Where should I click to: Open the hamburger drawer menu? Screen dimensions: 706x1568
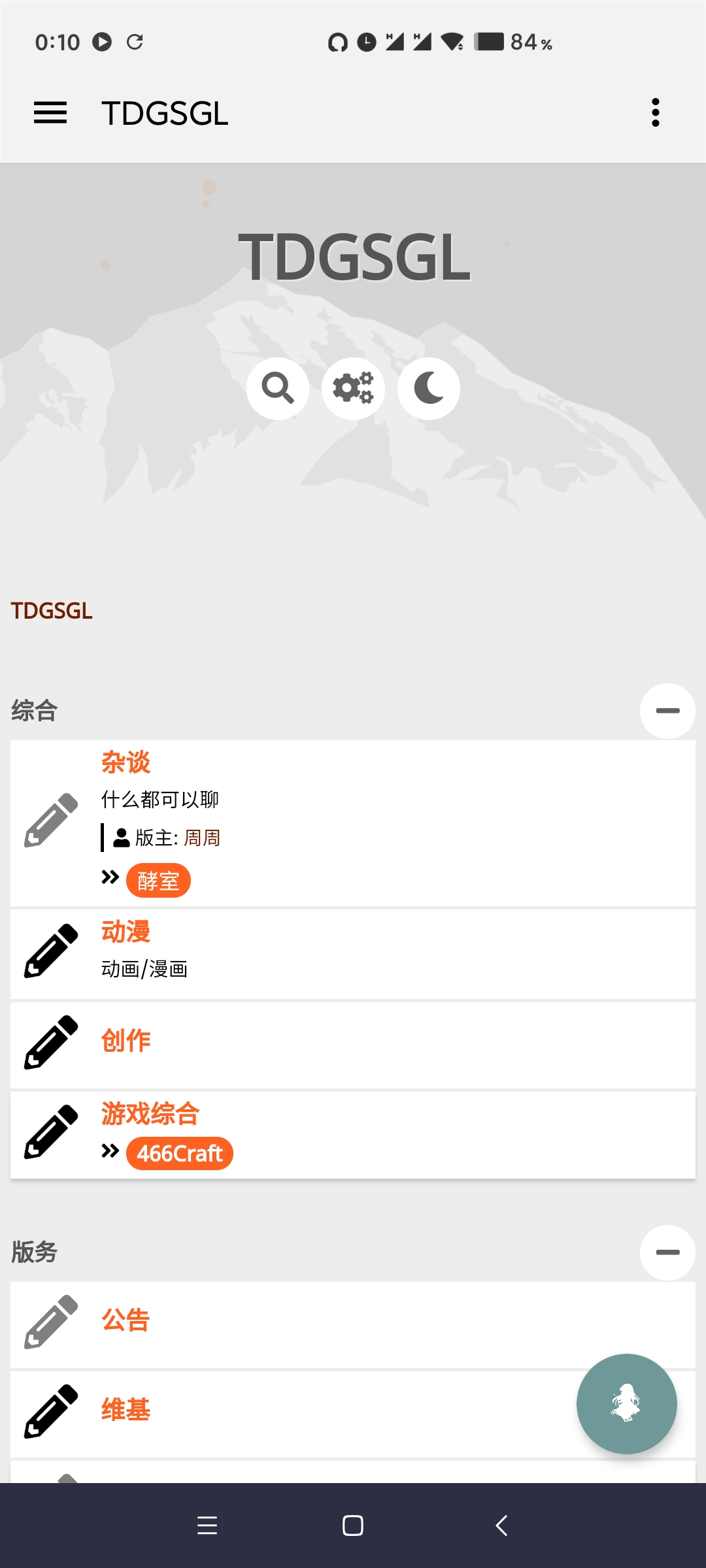50,113
